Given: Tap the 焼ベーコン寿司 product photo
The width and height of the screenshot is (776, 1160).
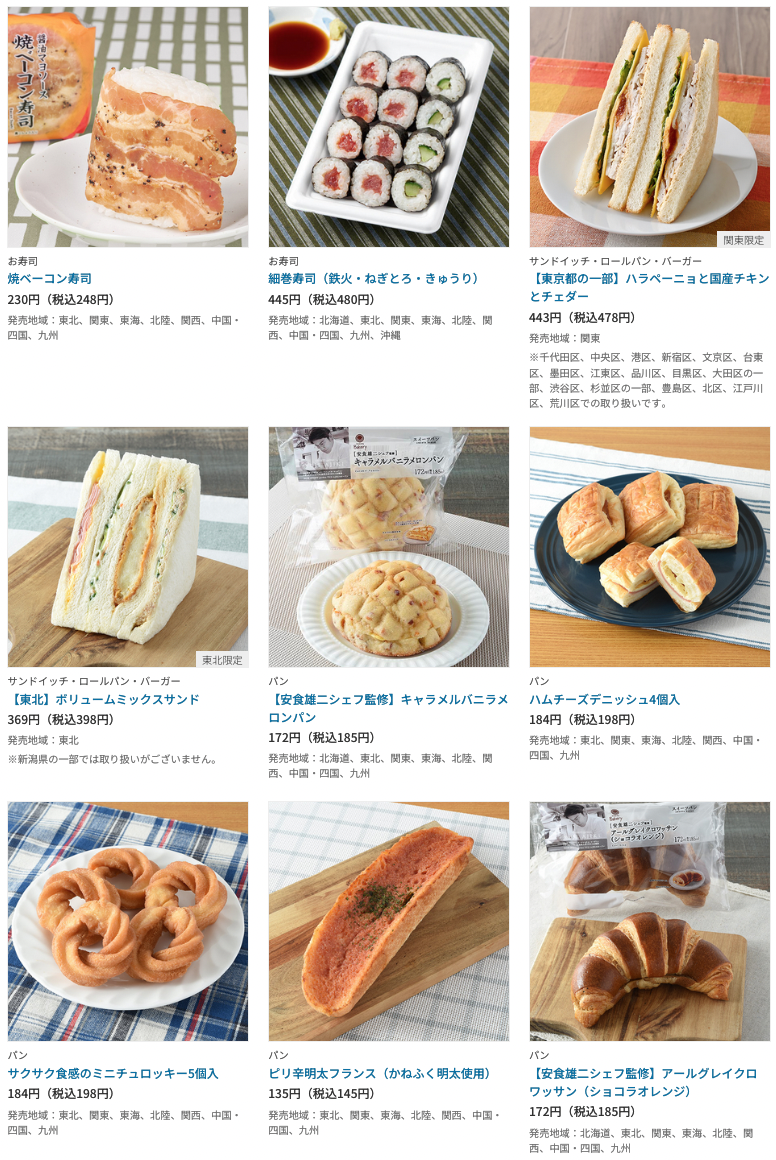Looking at the screenshot, I should pos(128,127).
